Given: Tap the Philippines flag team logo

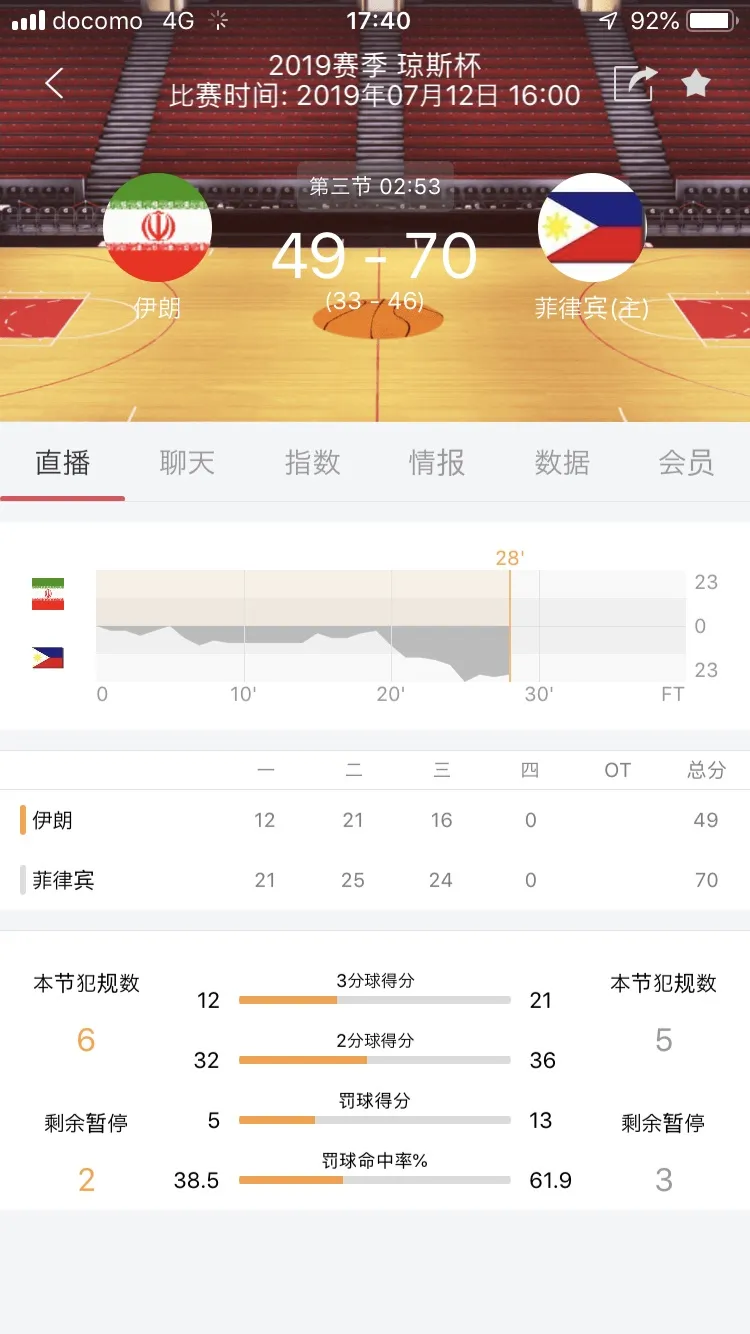Looking at the screenshot, I should pyautogui.click(x=592, y=227).
